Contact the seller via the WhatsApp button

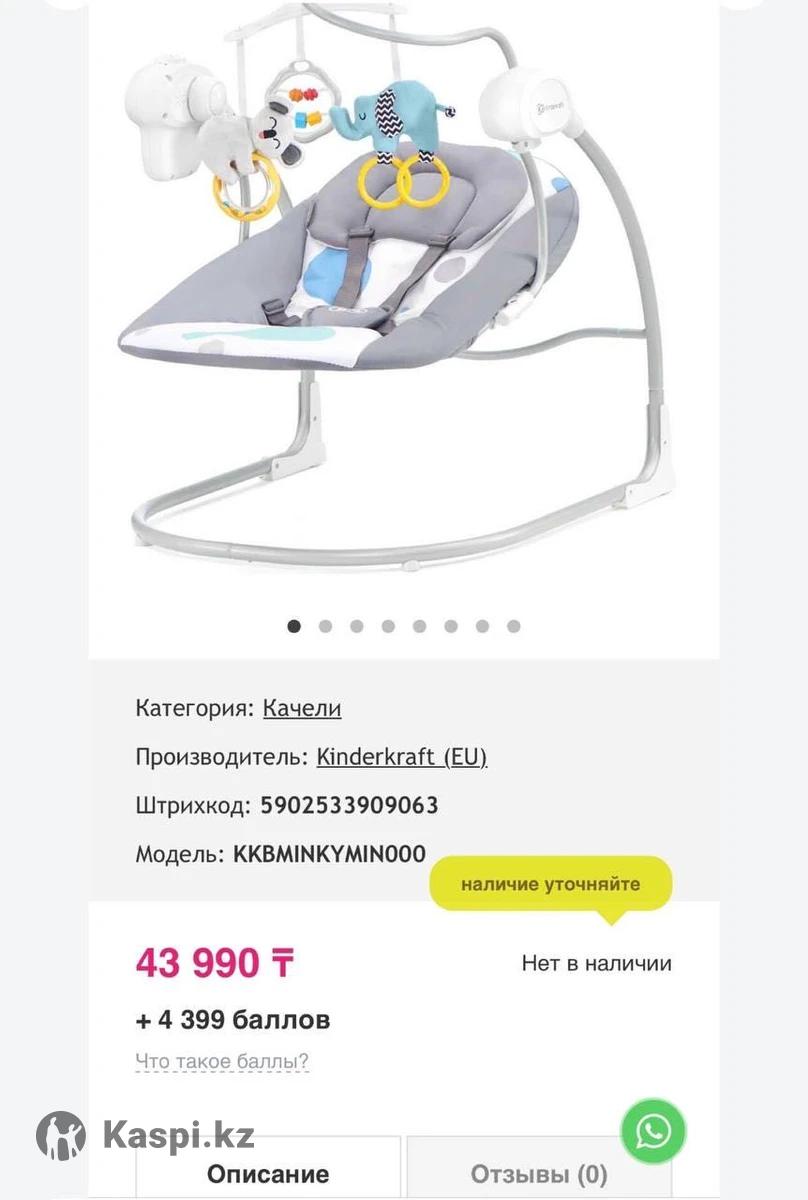(x=653, y=1131)
